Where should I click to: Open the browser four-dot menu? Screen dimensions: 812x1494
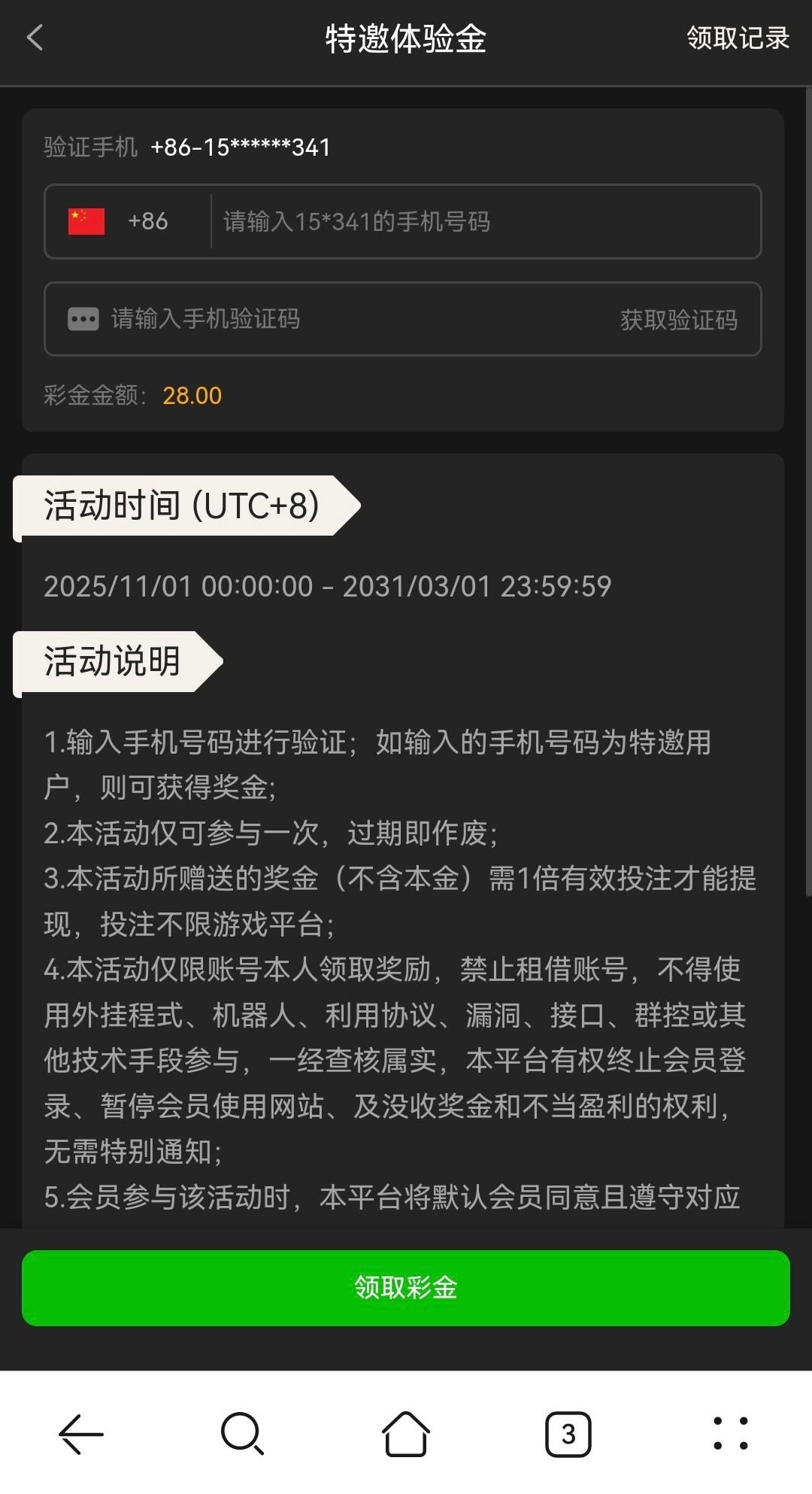730,1434
